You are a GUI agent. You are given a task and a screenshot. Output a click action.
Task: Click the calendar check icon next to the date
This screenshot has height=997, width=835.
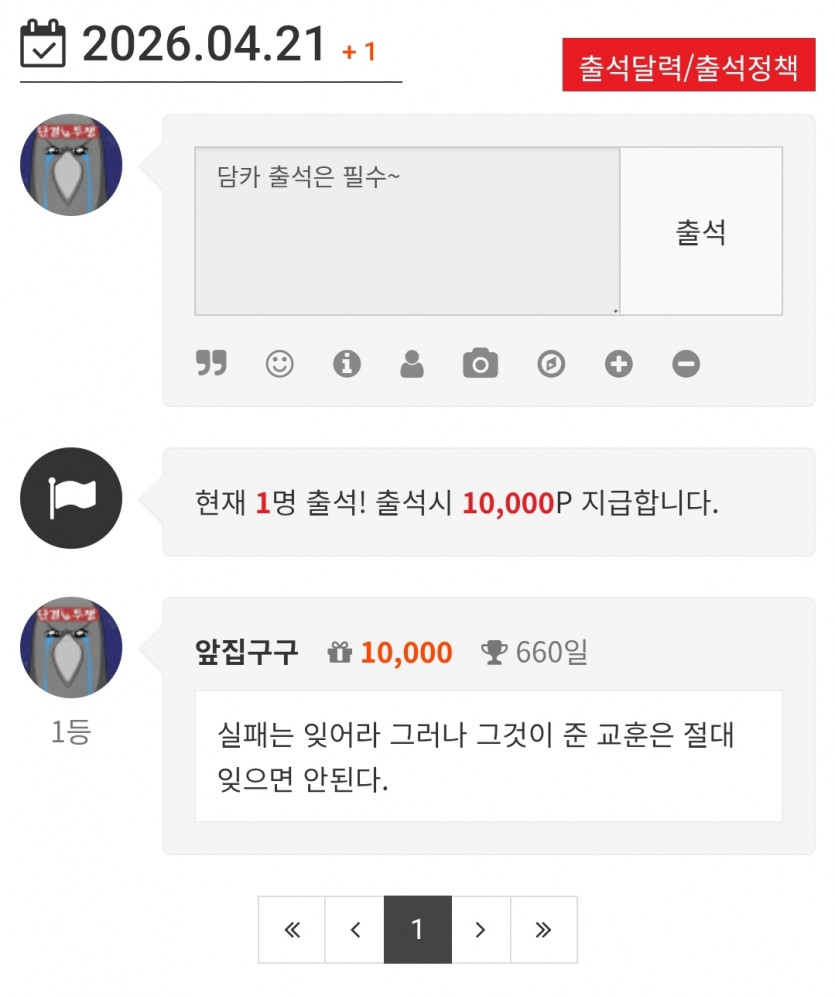42,44
